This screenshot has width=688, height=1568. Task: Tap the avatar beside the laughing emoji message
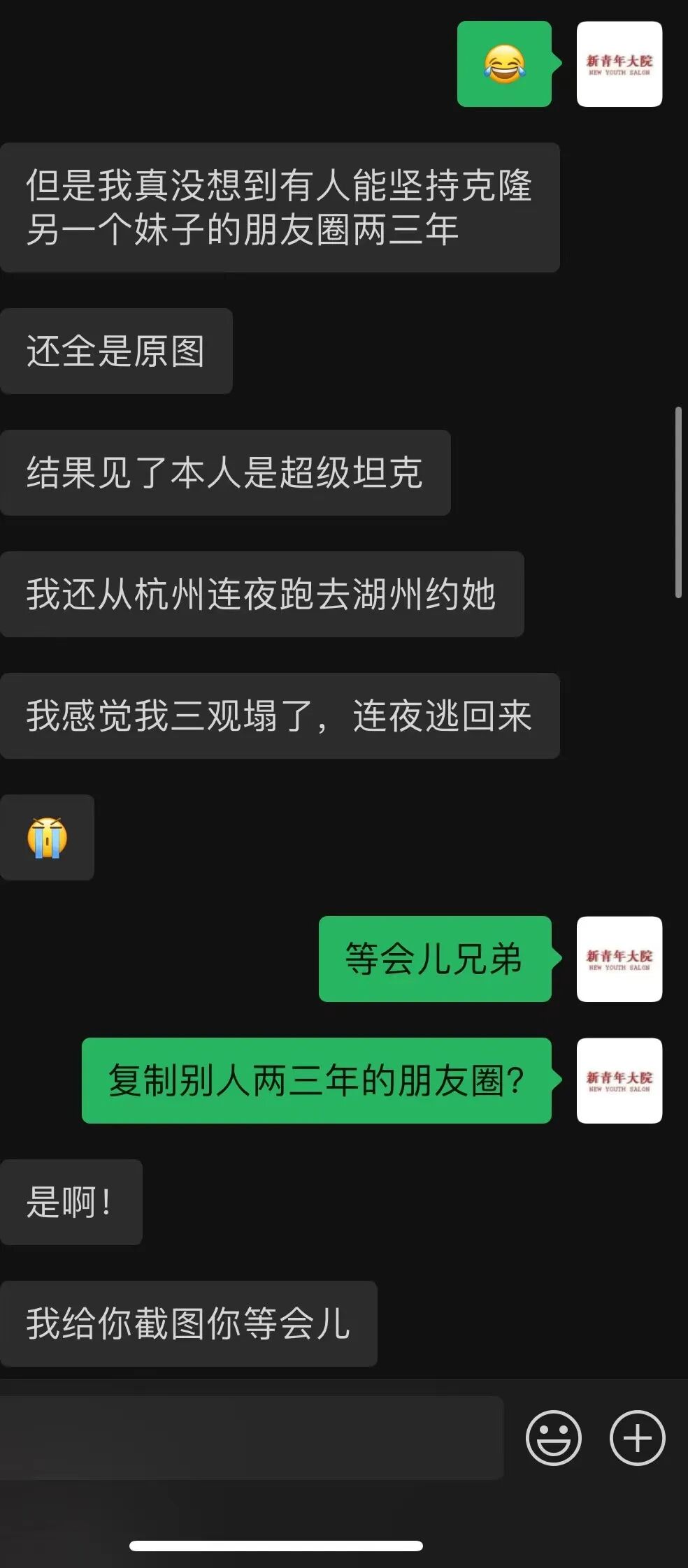tap(619, 64)
